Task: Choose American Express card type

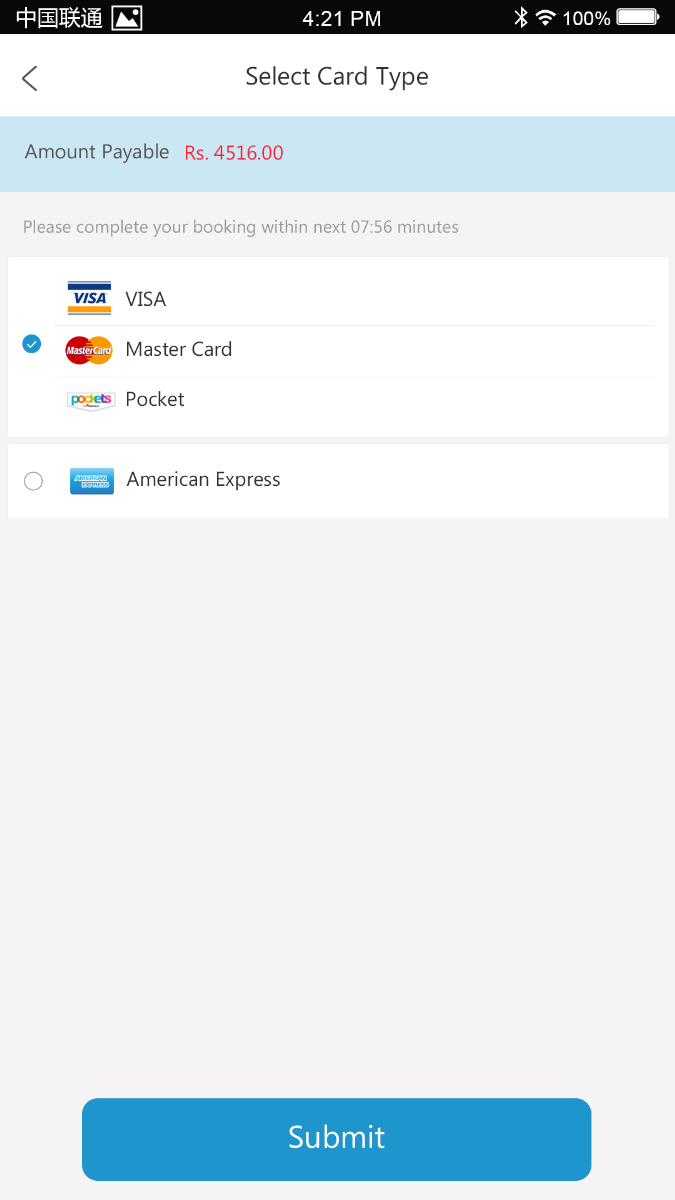Action: pyautogui.click(x=338, y=481)
